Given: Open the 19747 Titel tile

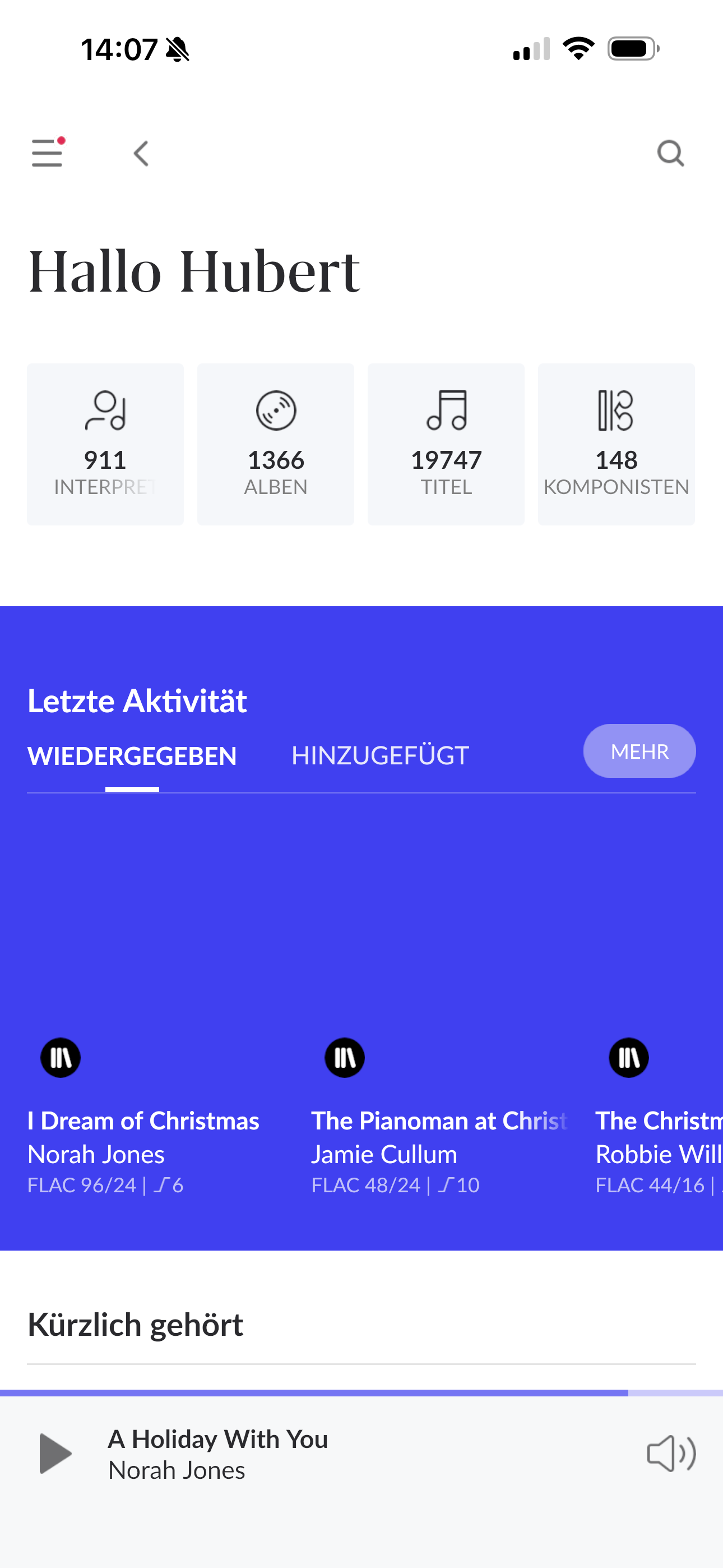Looking at the screenshot, I should tap(446, 444).
